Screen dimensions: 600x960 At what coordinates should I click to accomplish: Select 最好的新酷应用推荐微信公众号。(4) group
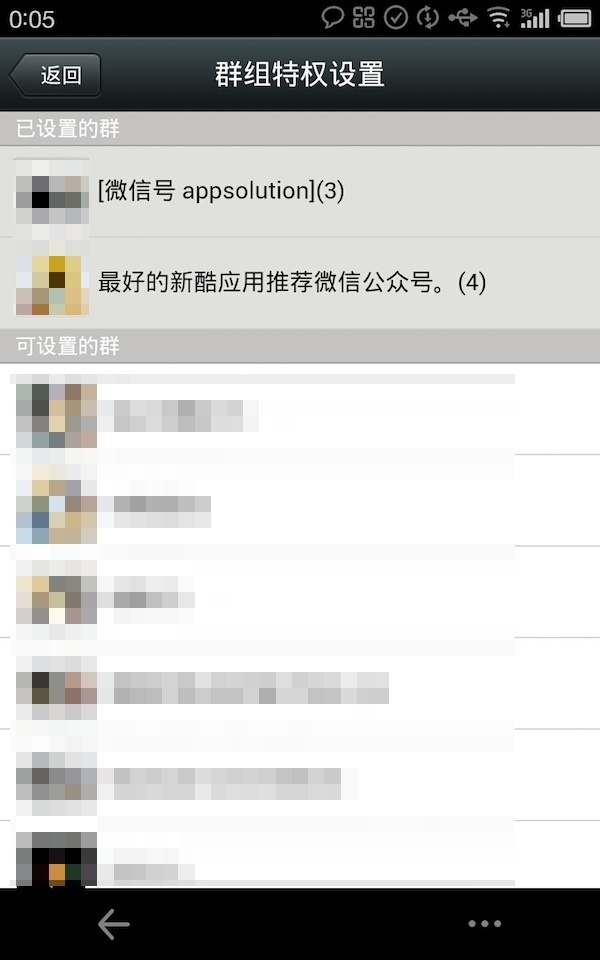click(x=300, y=283)
